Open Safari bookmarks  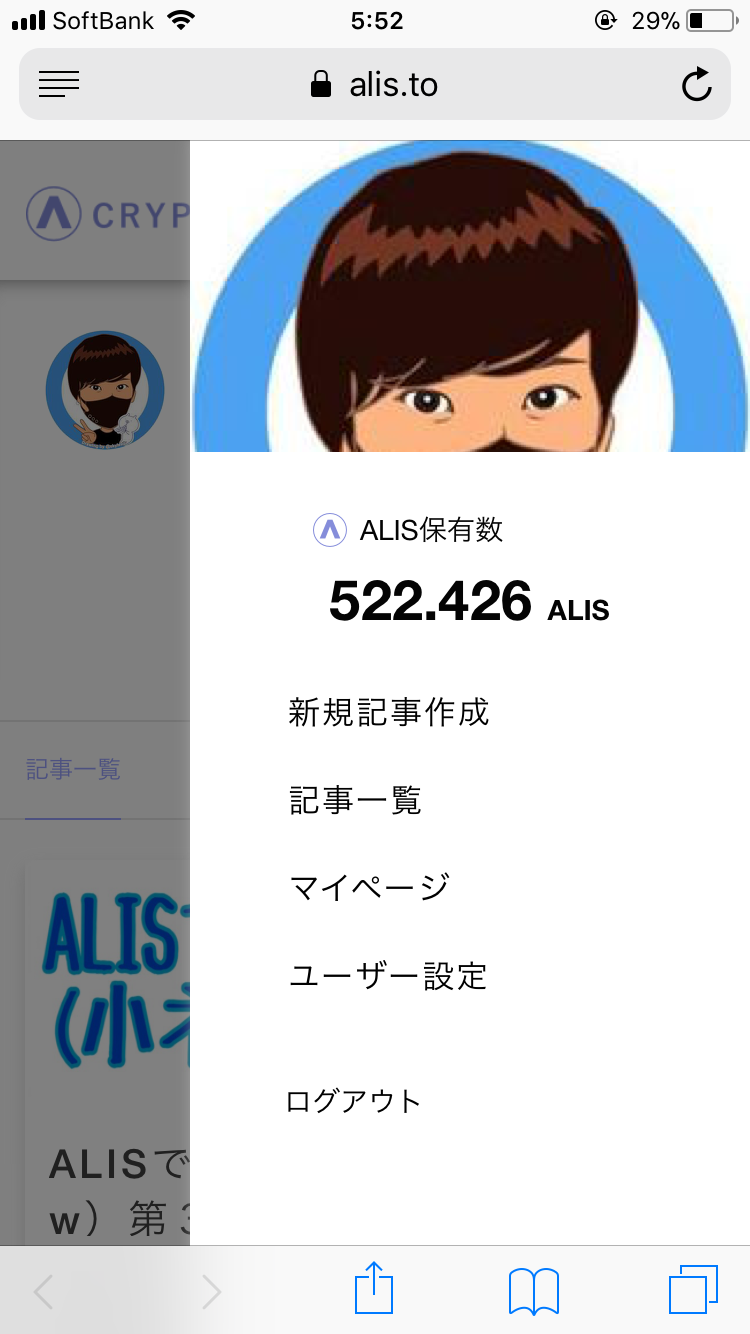click(x=534, y=1291)
